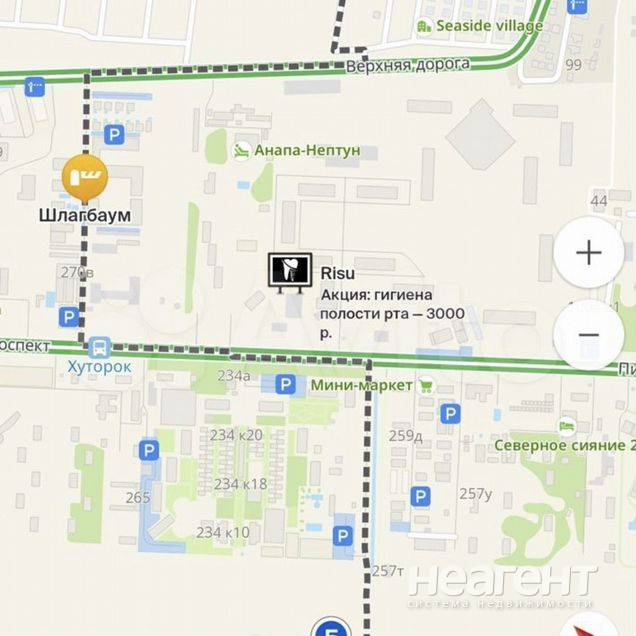The height and width of the screenshot is (636, 636).
Task: Open the Хуторок bus stop
Action: click(99, 348)
